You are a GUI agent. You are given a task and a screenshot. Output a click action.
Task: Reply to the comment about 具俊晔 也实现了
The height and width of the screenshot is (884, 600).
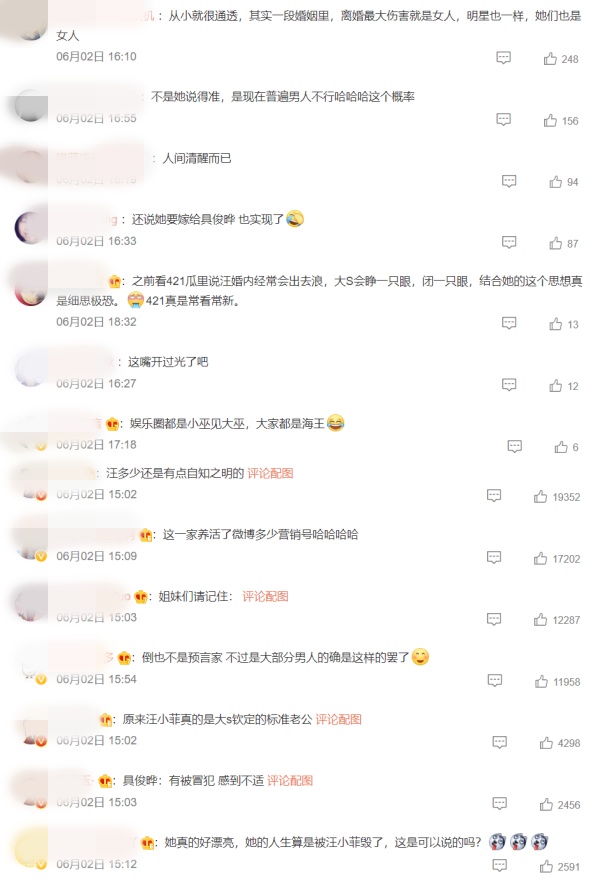(x=509, y=243)
